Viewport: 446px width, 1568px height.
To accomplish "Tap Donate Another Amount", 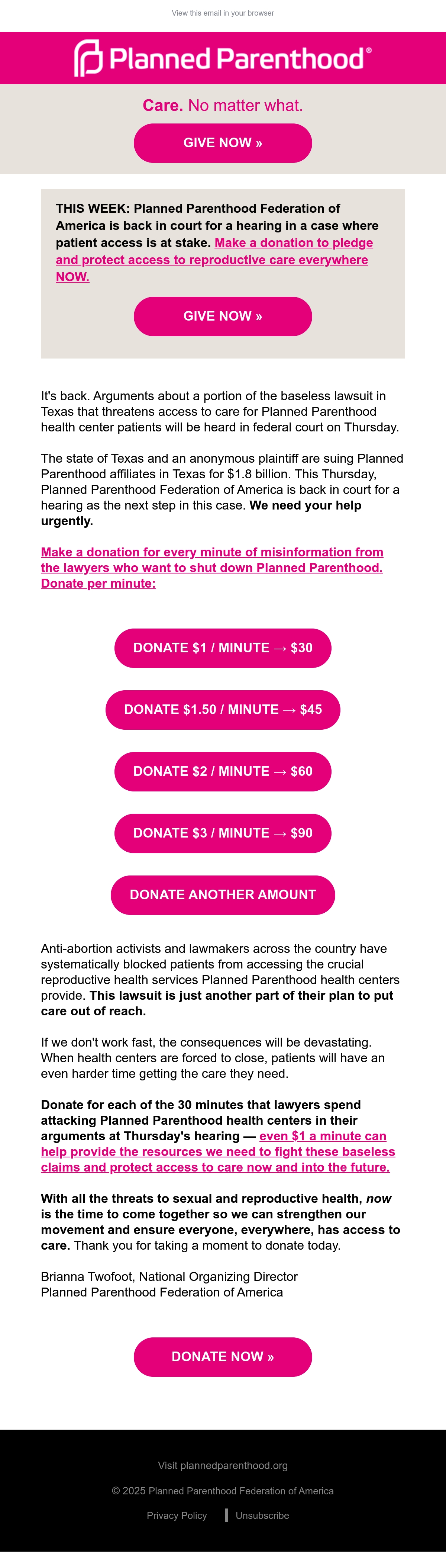I will [x=223, y=896].
